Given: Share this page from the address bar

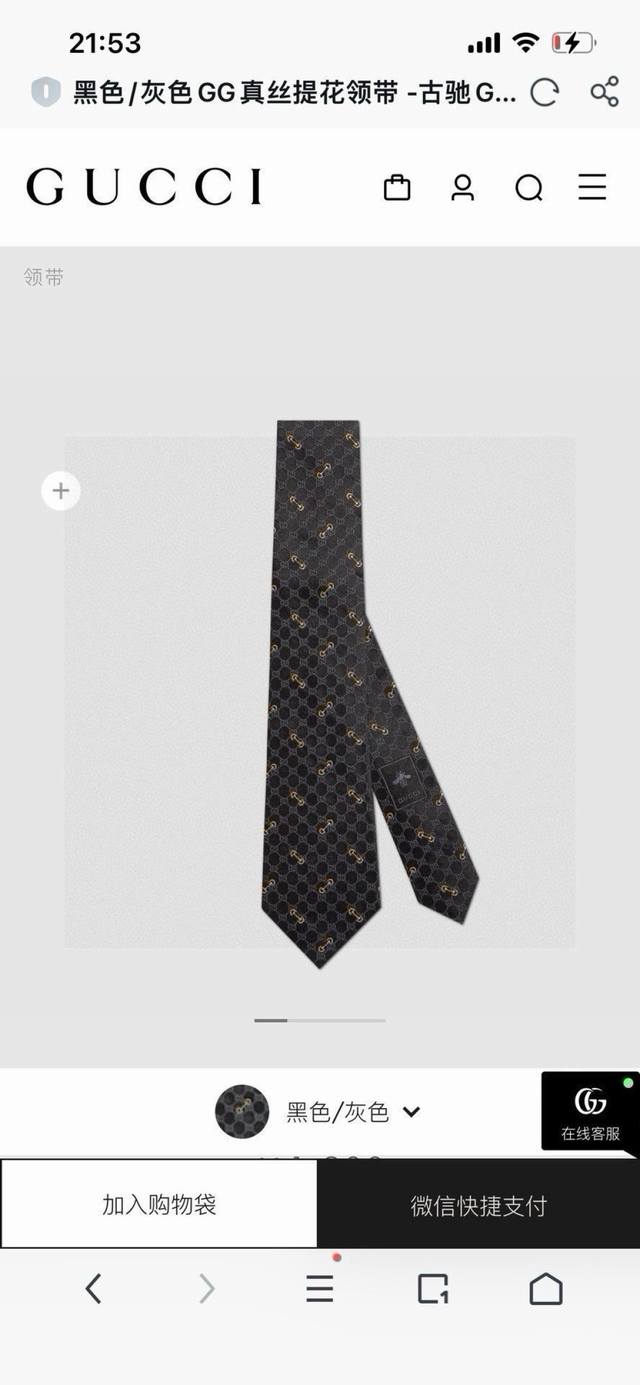Looking at the screenshot, I should pyautogui.click(x=604, y=94).
